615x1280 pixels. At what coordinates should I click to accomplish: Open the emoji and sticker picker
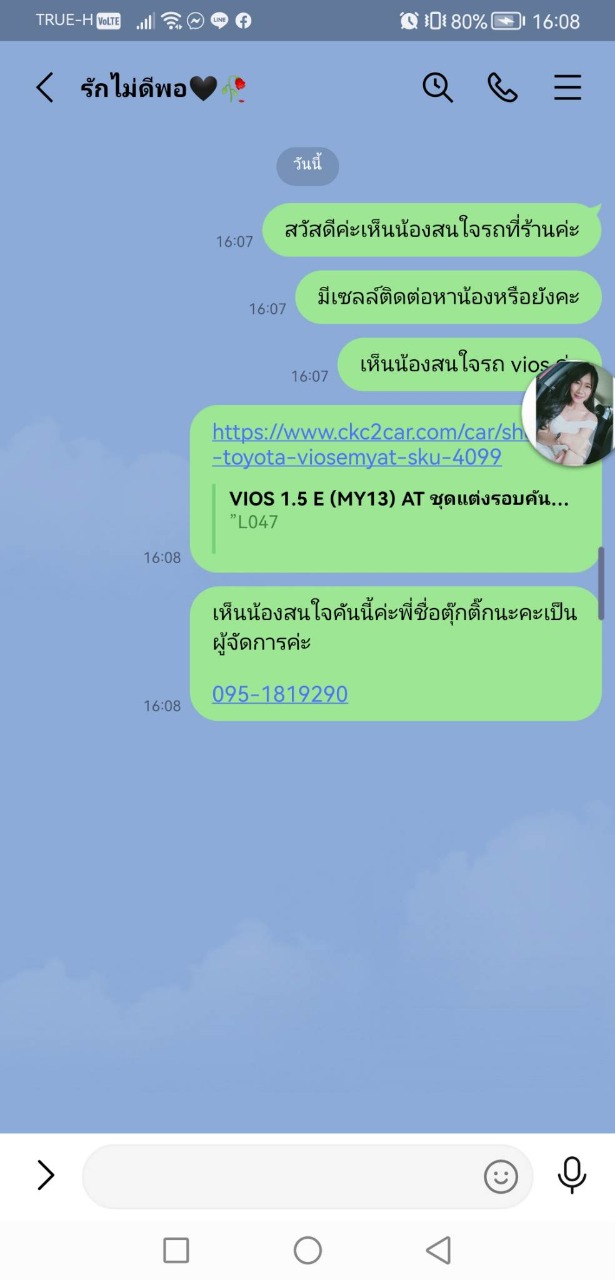click(501, 1177)
